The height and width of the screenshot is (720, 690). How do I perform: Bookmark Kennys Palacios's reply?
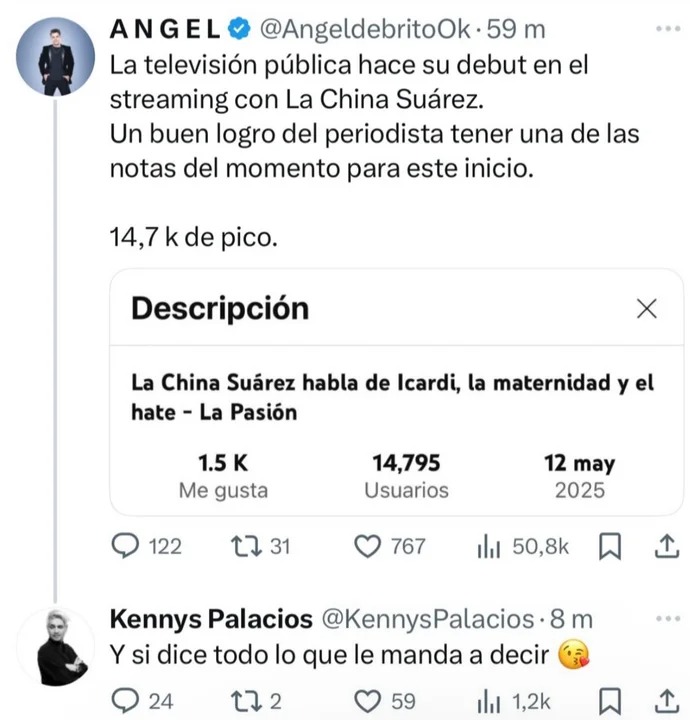[610, 701]
